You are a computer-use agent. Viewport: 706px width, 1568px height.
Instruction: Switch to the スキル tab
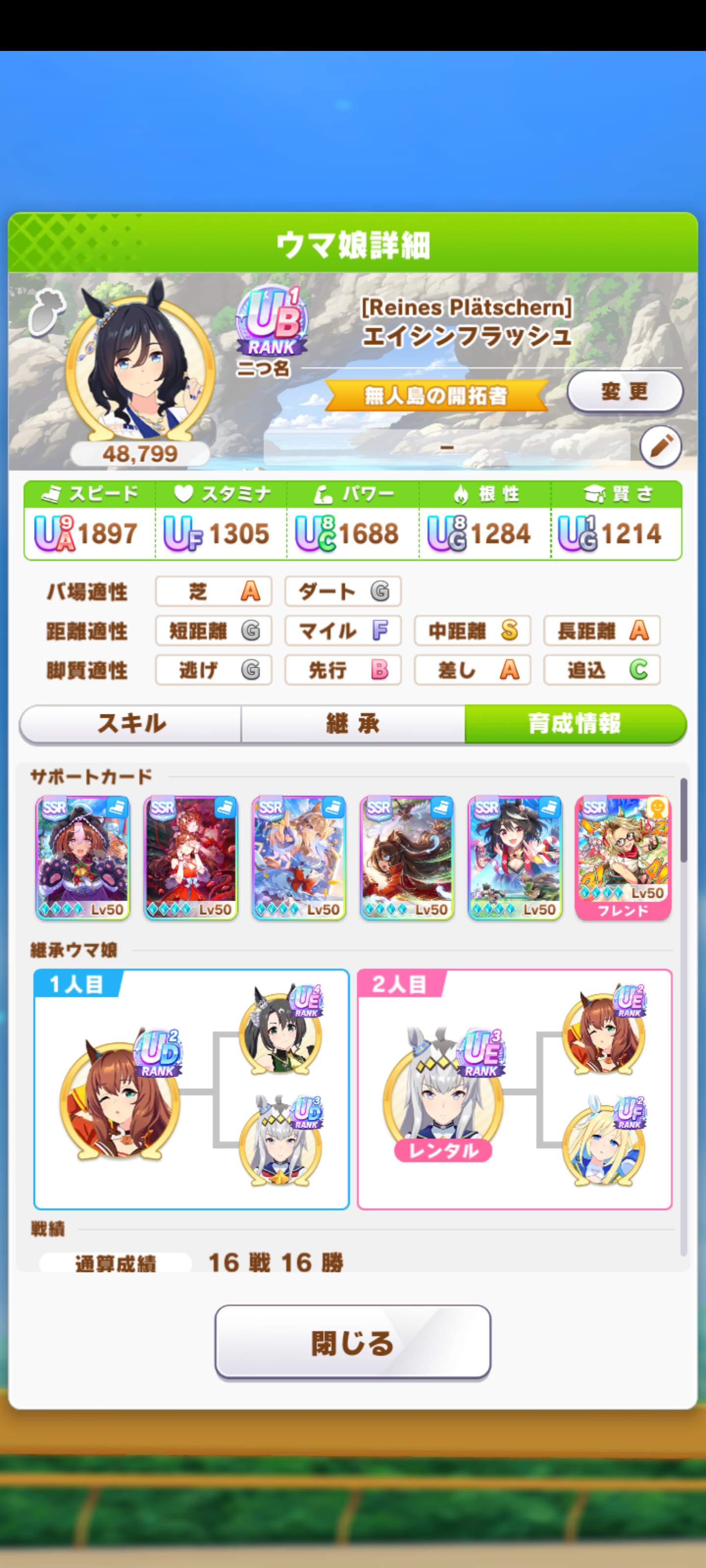click(x=131, y=724)
